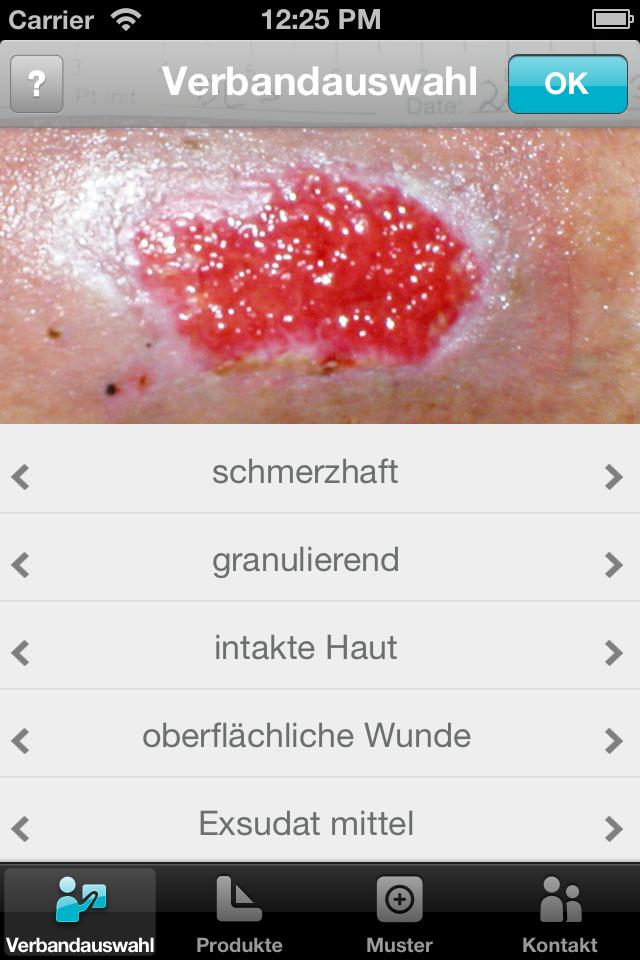Open the help question mark button
The width and height of the screenshot is (640, 960).
click(37, 84)
